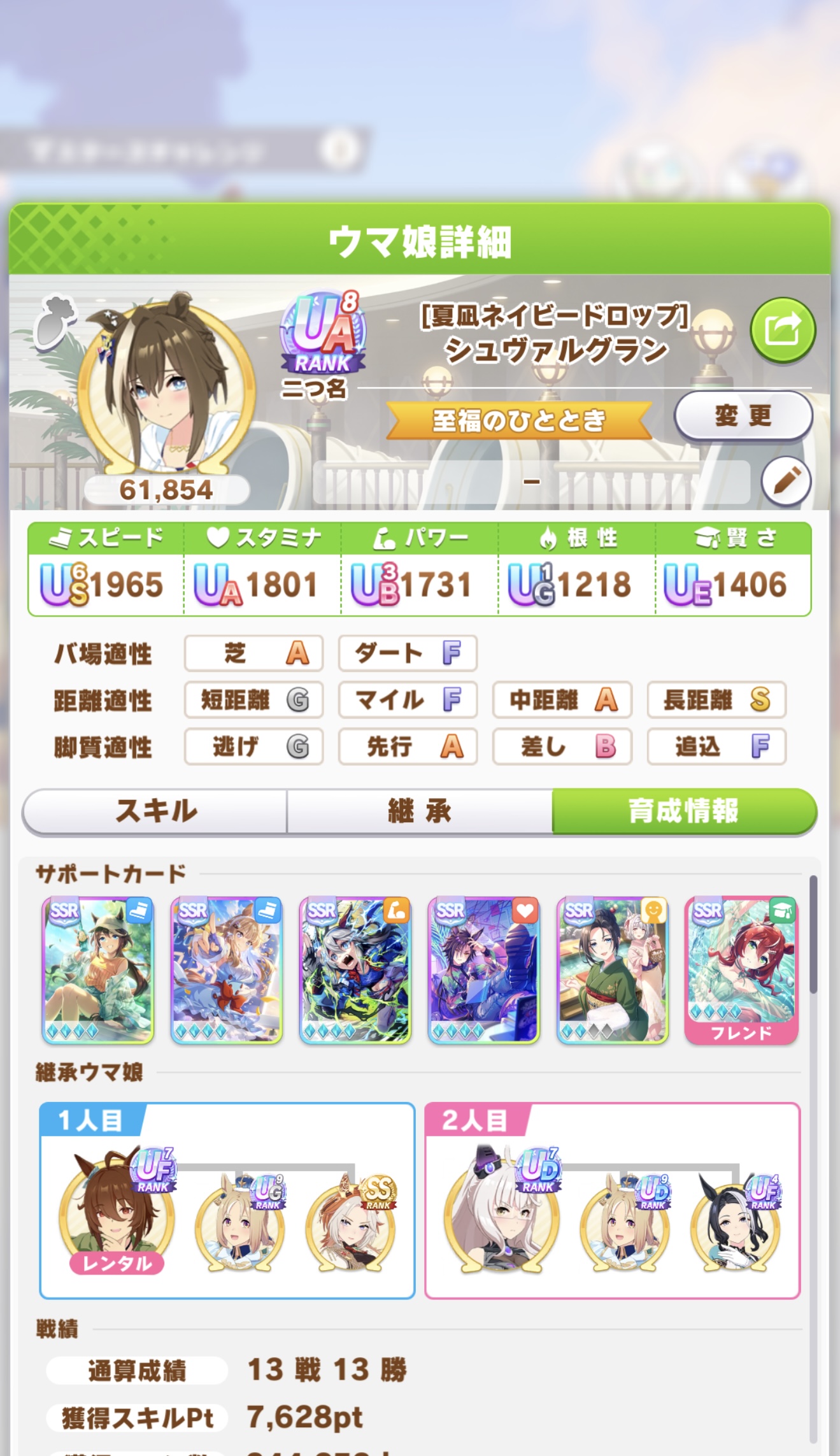
Task: Tap the 変更 button to change title
Action: click(x=743, y=417)
